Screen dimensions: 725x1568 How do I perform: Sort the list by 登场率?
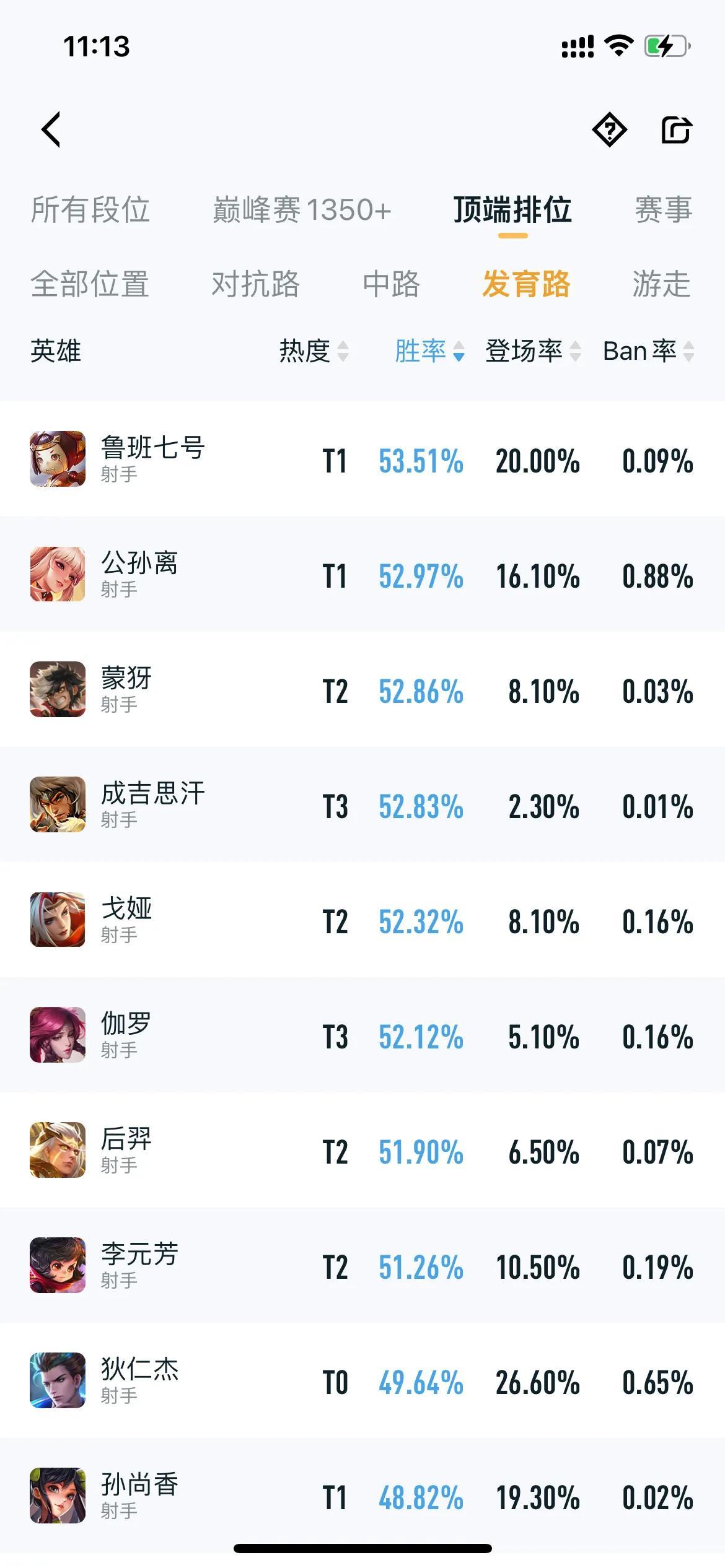[x=532, y=351]
